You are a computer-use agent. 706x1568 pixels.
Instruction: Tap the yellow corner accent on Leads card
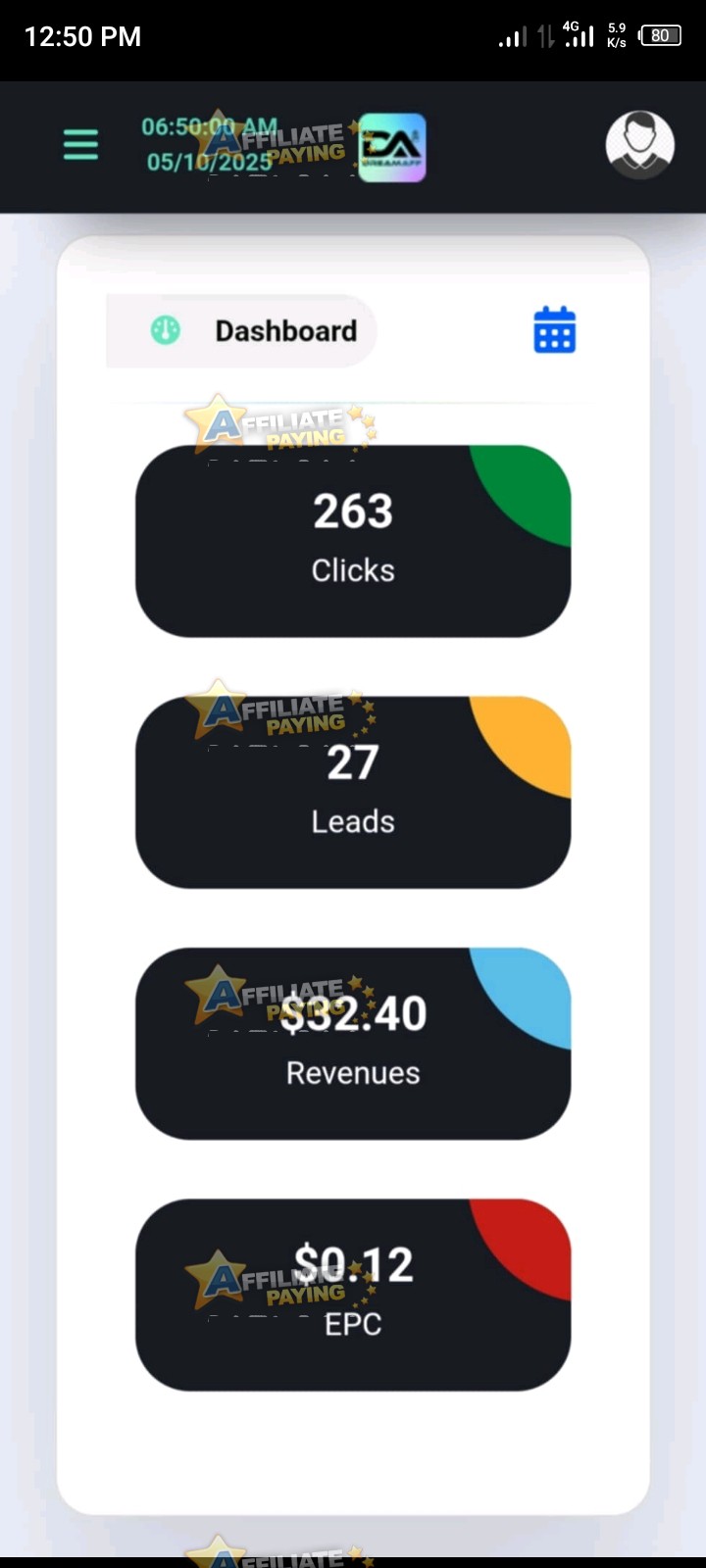[x=534, y=735]
